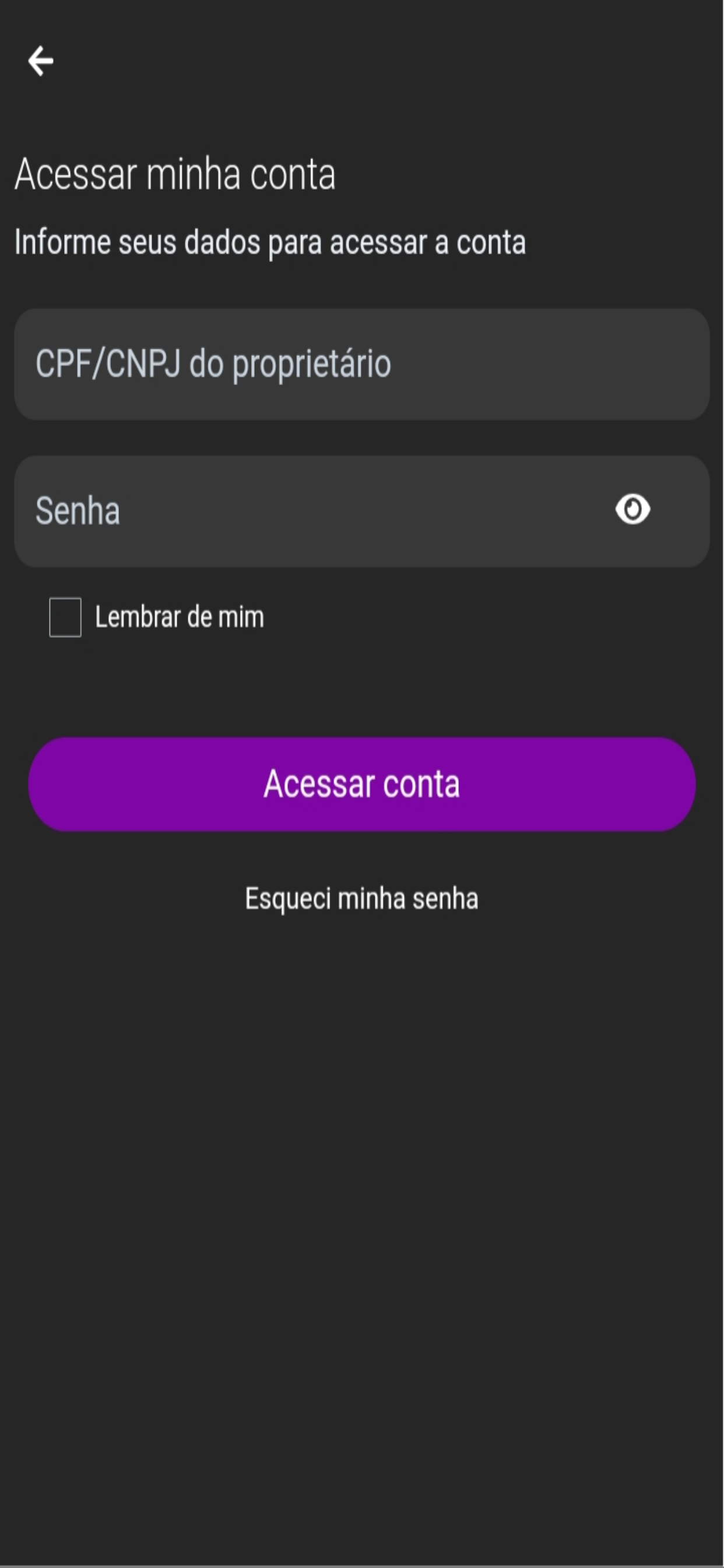The height and width of the screenshot is (1568, 724).
Task: Navigate back using the arrow icon
Action: click(40, 60)
